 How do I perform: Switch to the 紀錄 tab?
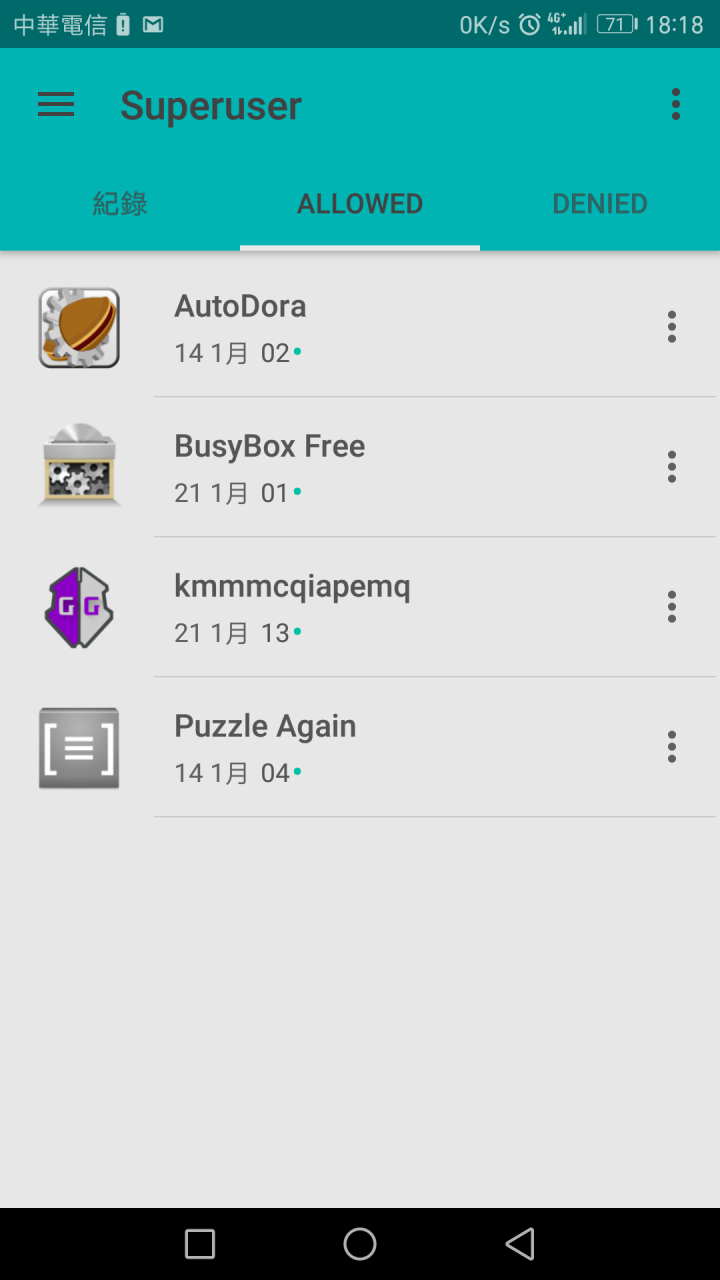click(x=120, y=204)
